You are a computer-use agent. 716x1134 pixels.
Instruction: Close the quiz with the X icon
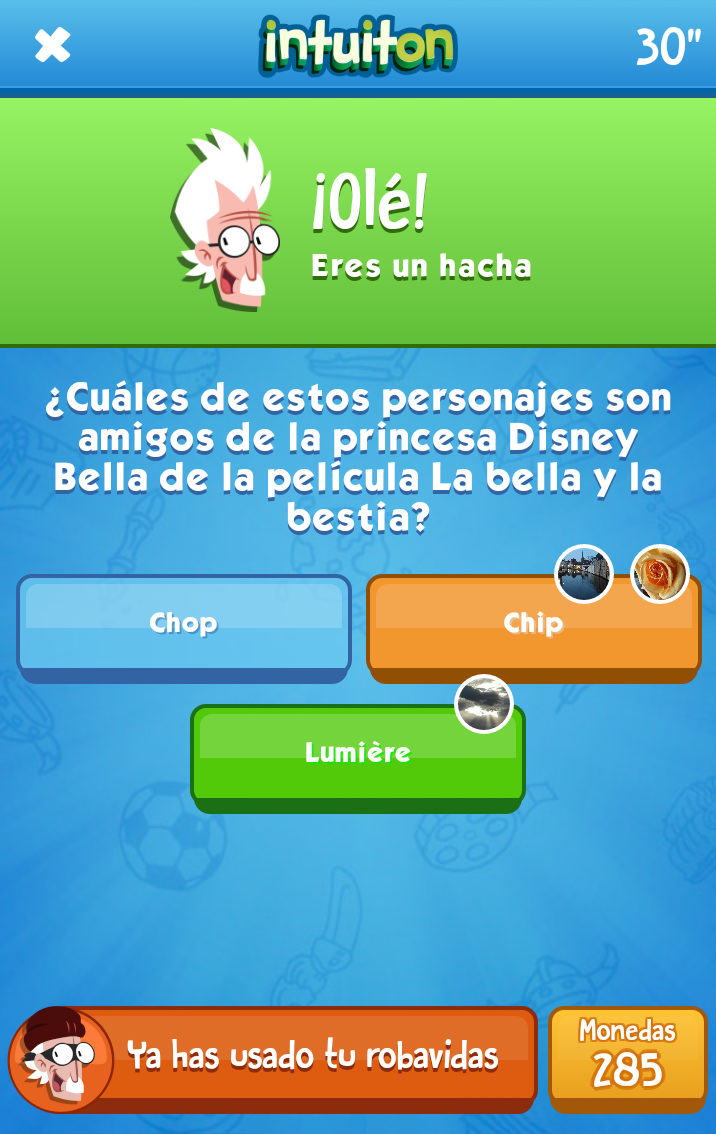[52, 45]
